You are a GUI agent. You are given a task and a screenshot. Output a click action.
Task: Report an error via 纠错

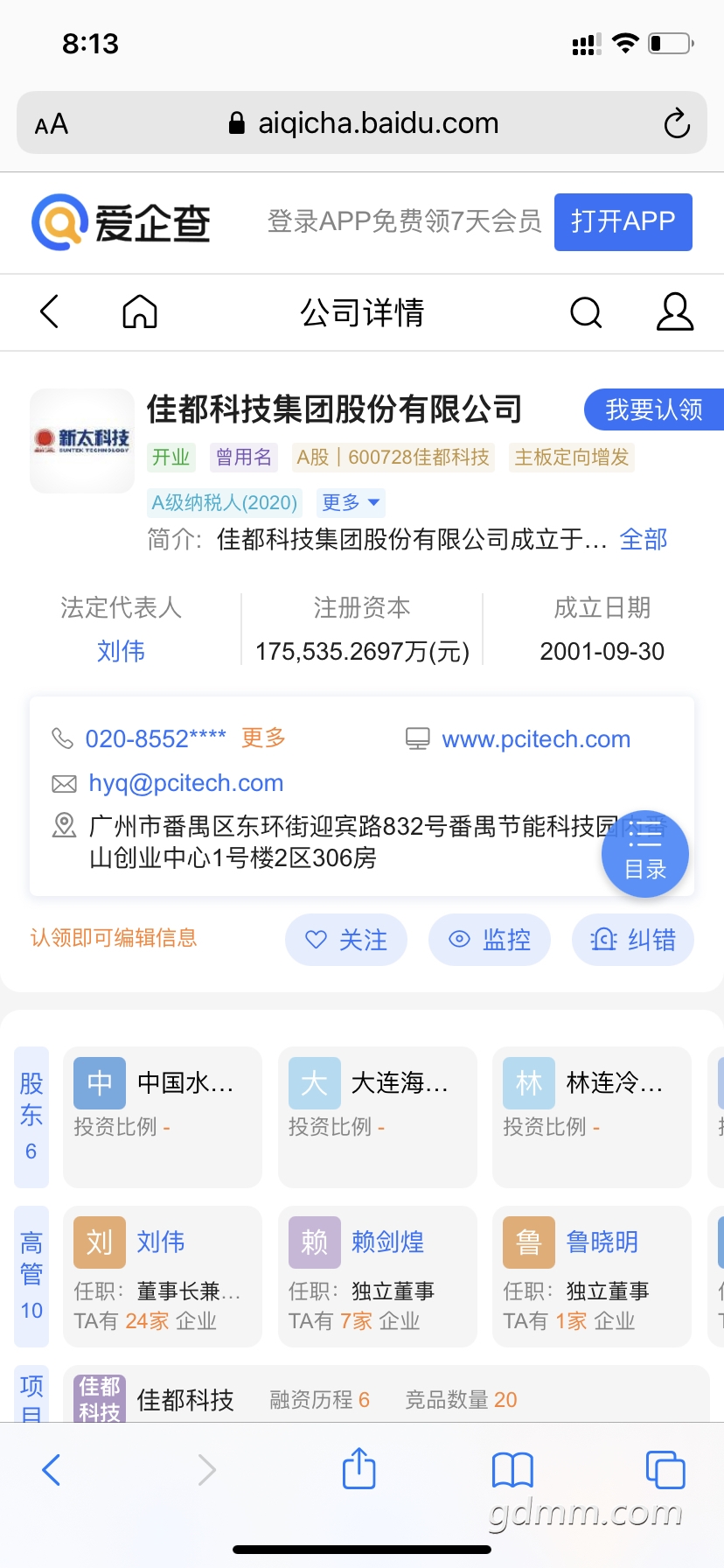[x=633, y=940]
